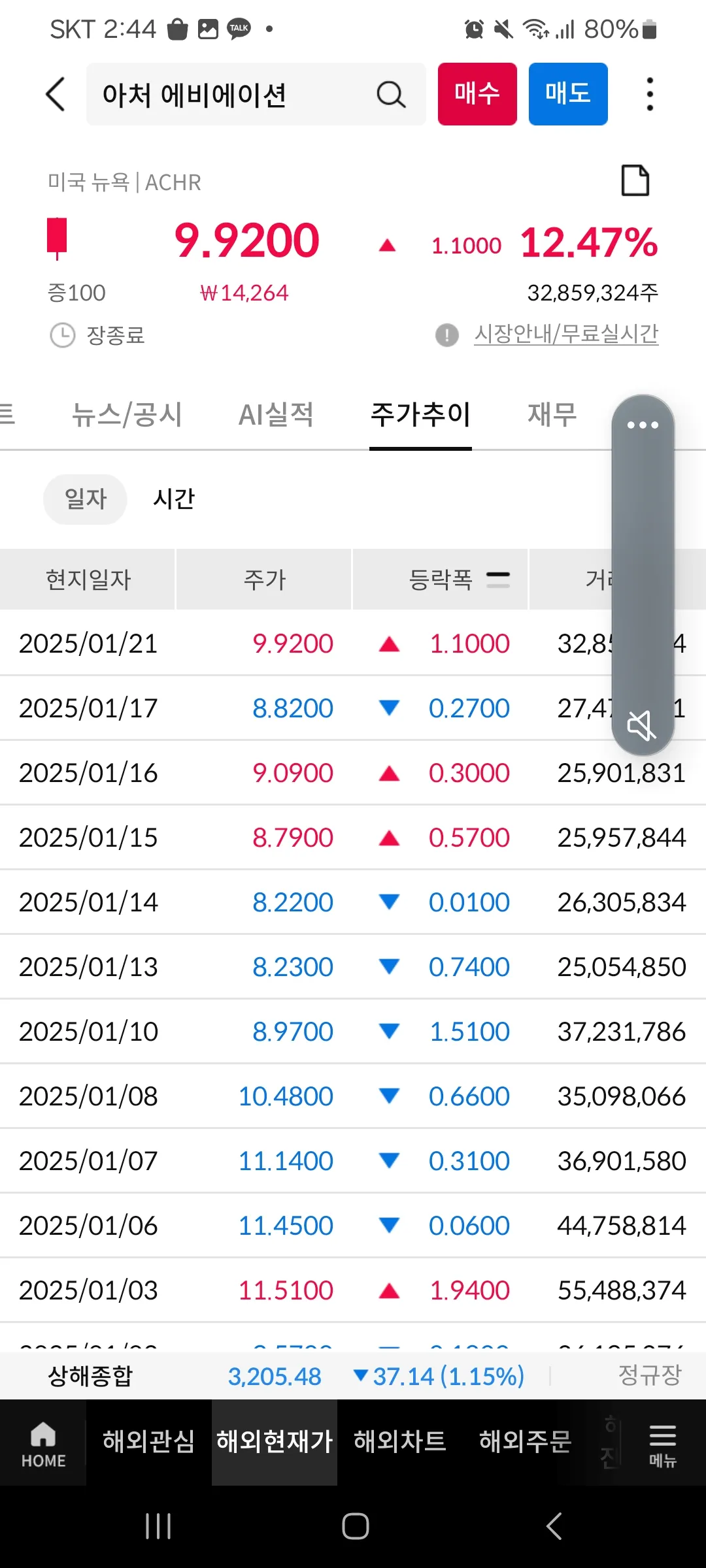
Task: Go to HOME via bottom navigation icon
Action: 43,1441
